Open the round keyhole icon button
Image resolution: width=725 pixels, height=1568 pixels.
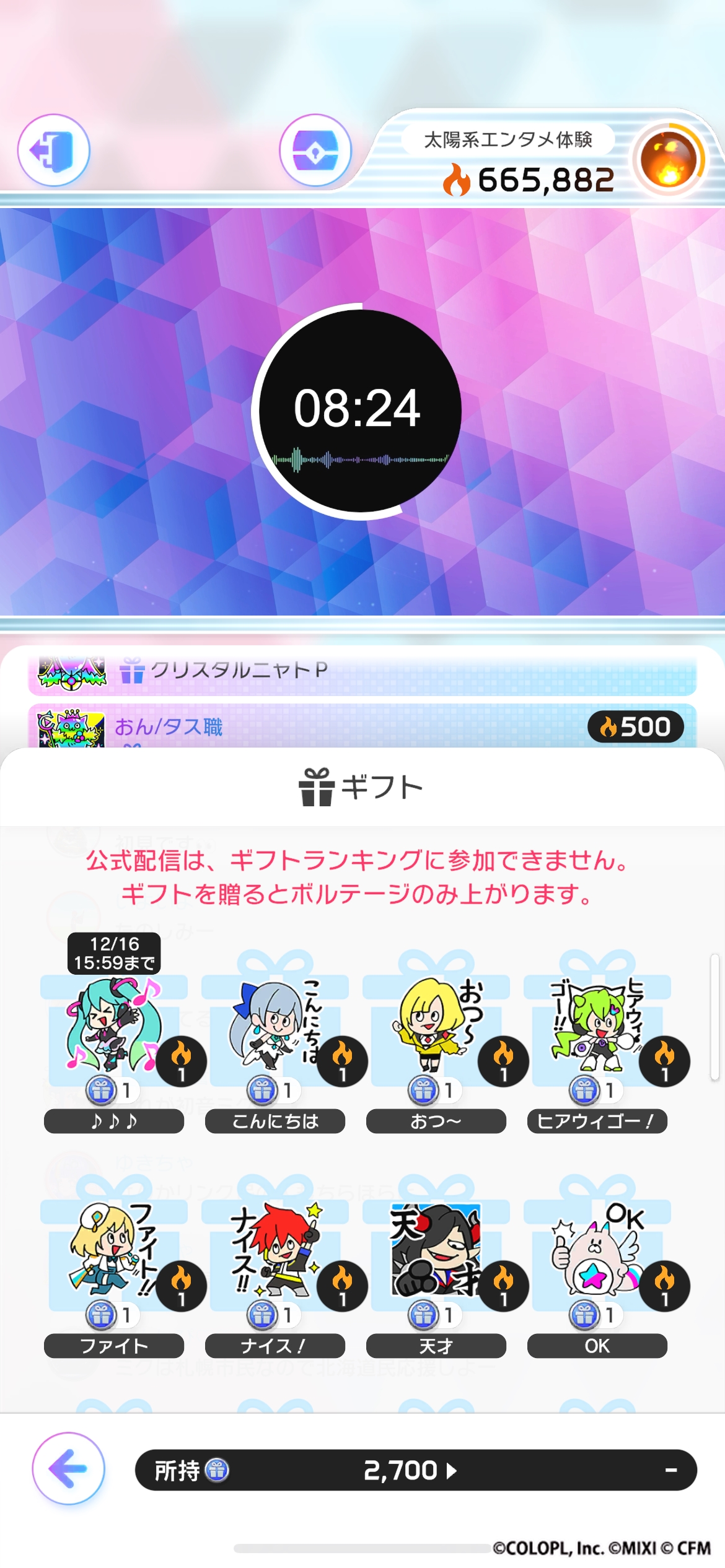315,150
